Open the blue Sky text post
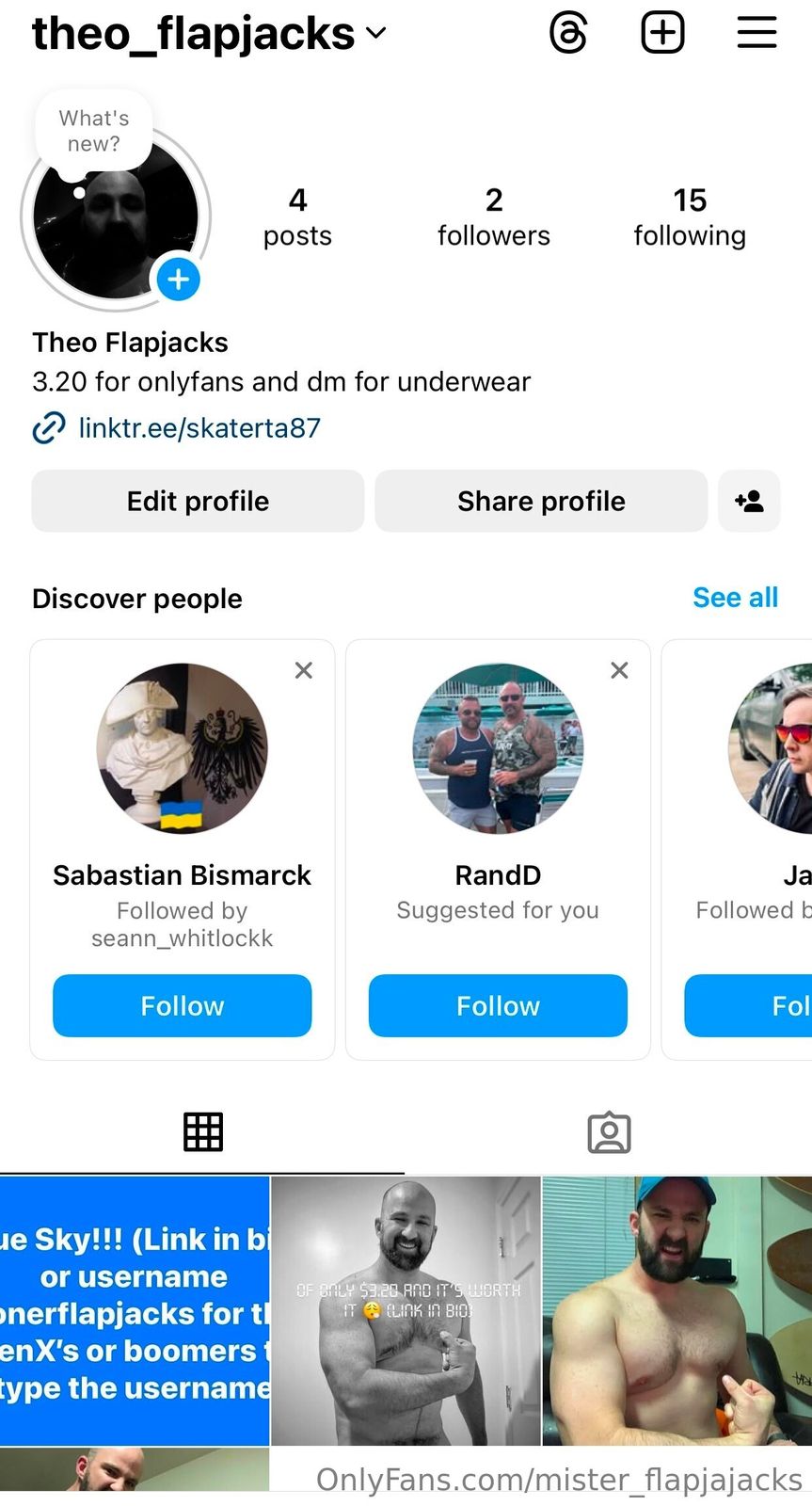This screenshot has width=812, height=1506. coord(135,1310)
